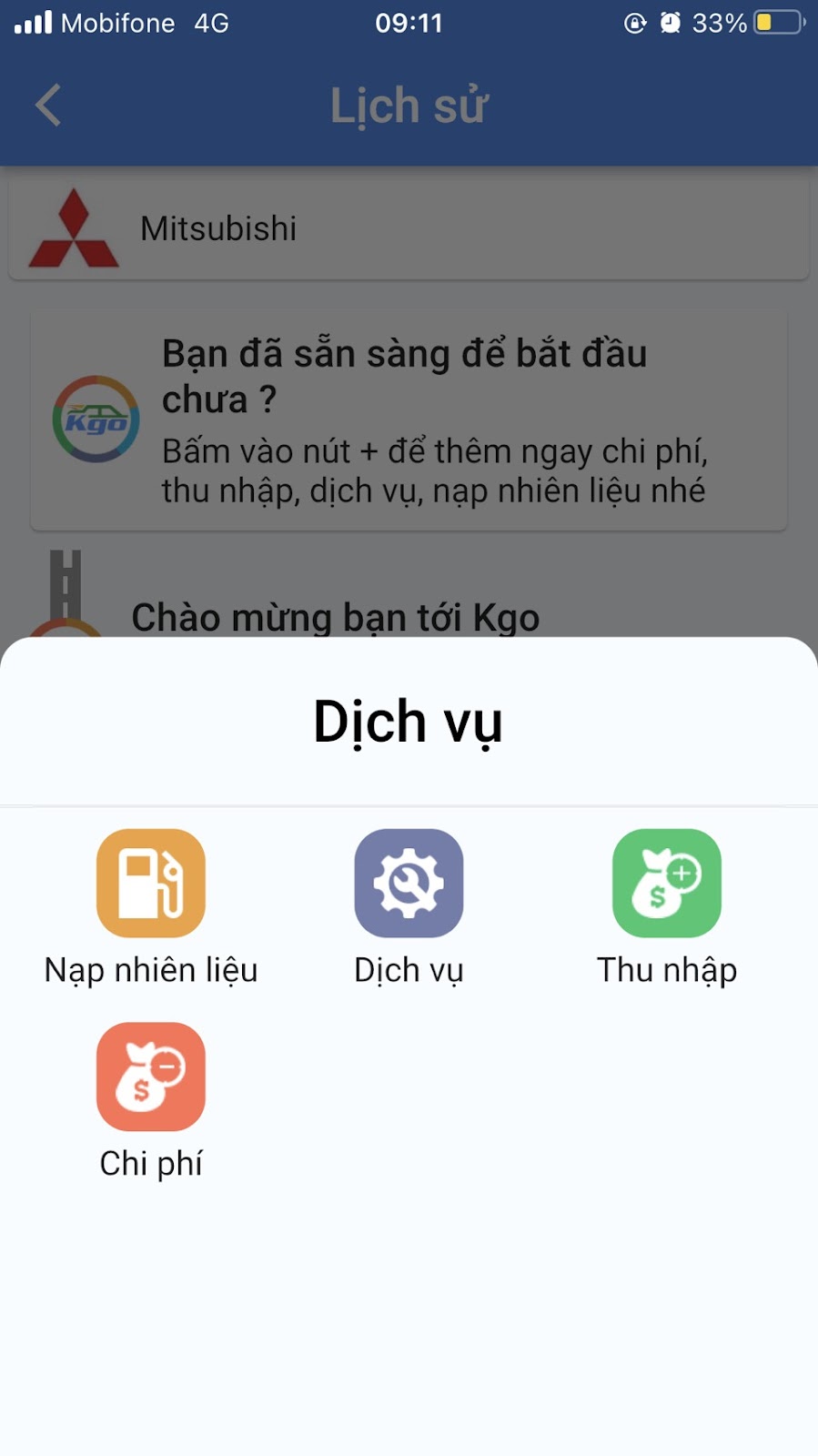Add a Chi phí expense
This screenshot has width=818, height=1456.
point(151,1077)
